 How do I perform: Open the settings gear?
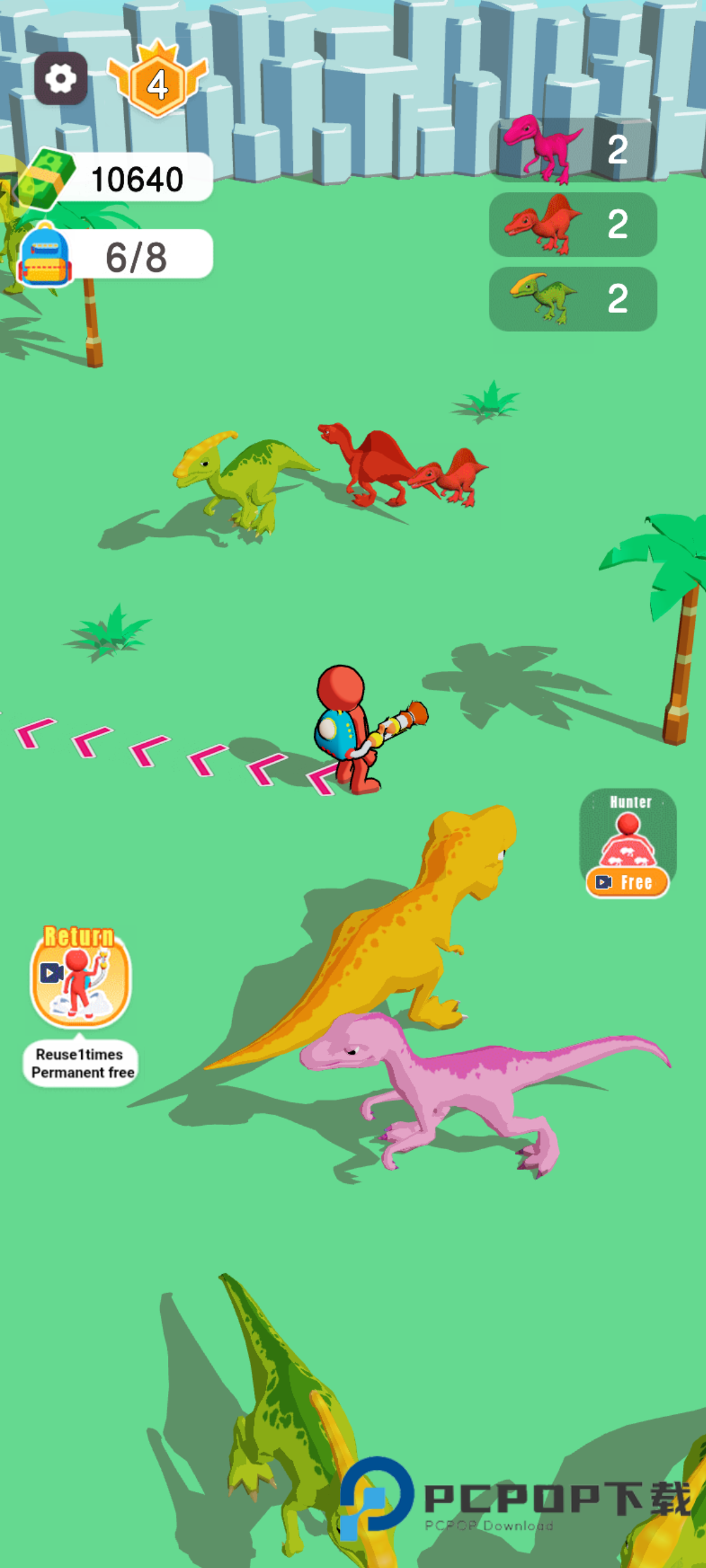pyautogui.click(x=61, y=79)
